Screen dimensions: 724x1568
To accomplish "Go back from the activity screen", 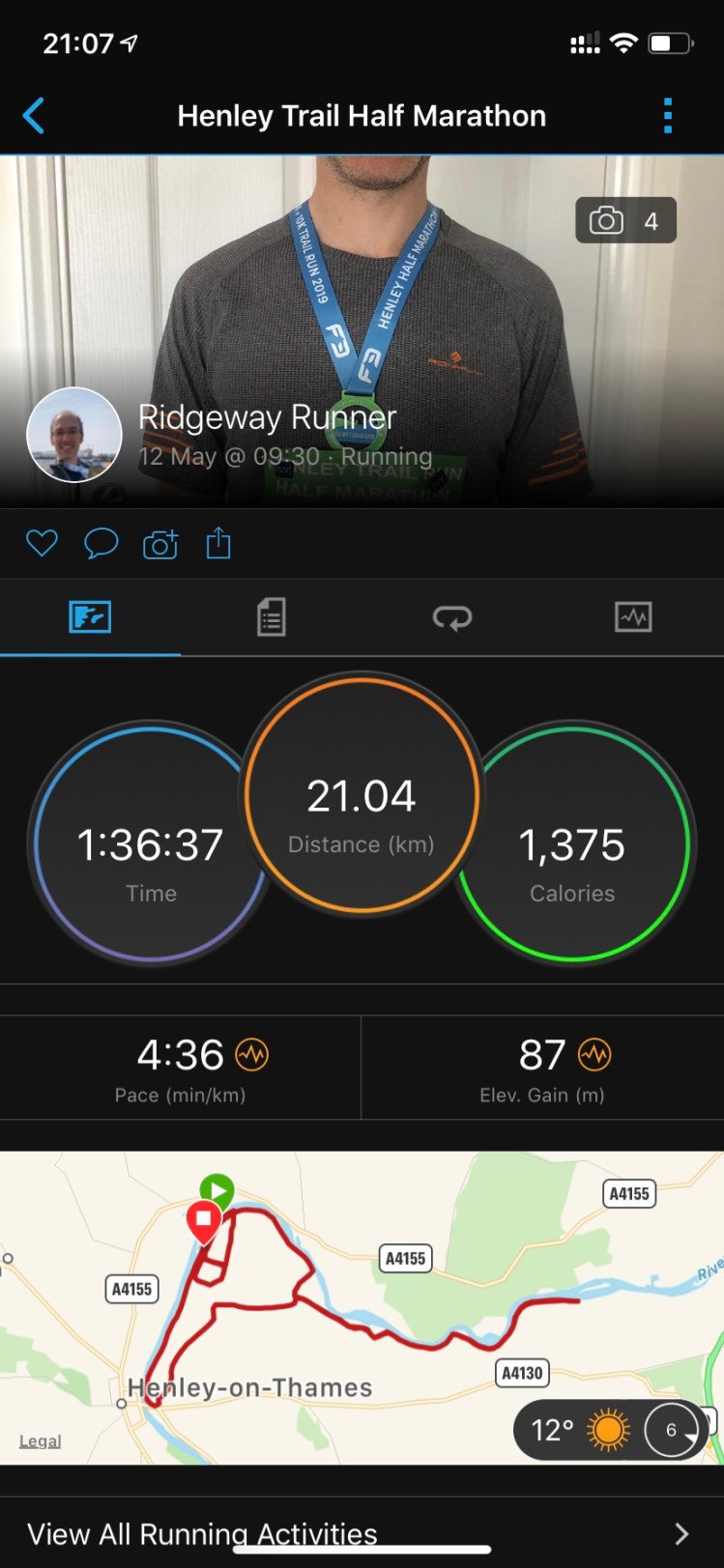I will click(x=34, y=116).
